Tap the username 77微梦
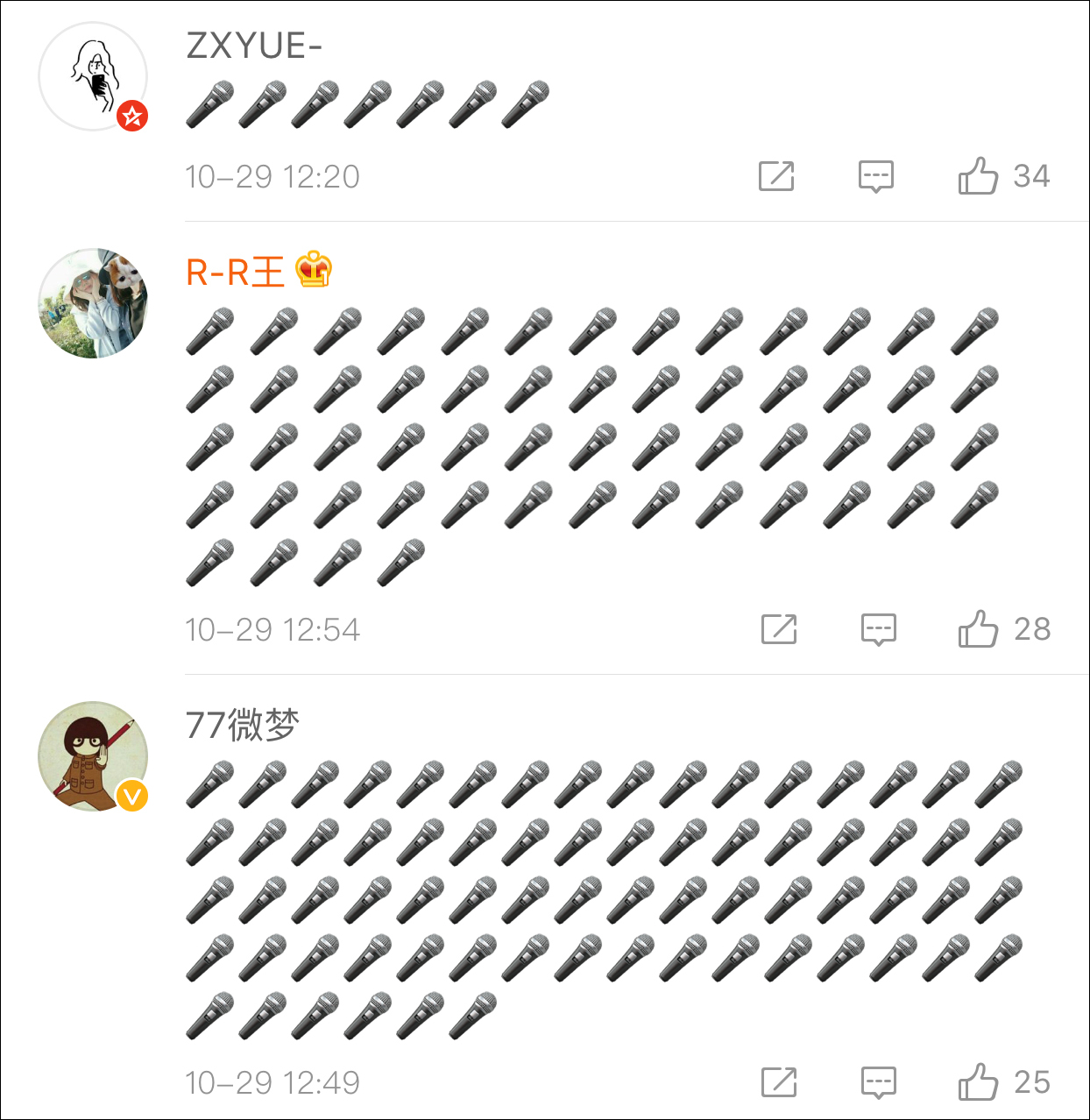This screenshot has width=1090, height=1120. tap(243, 726)
